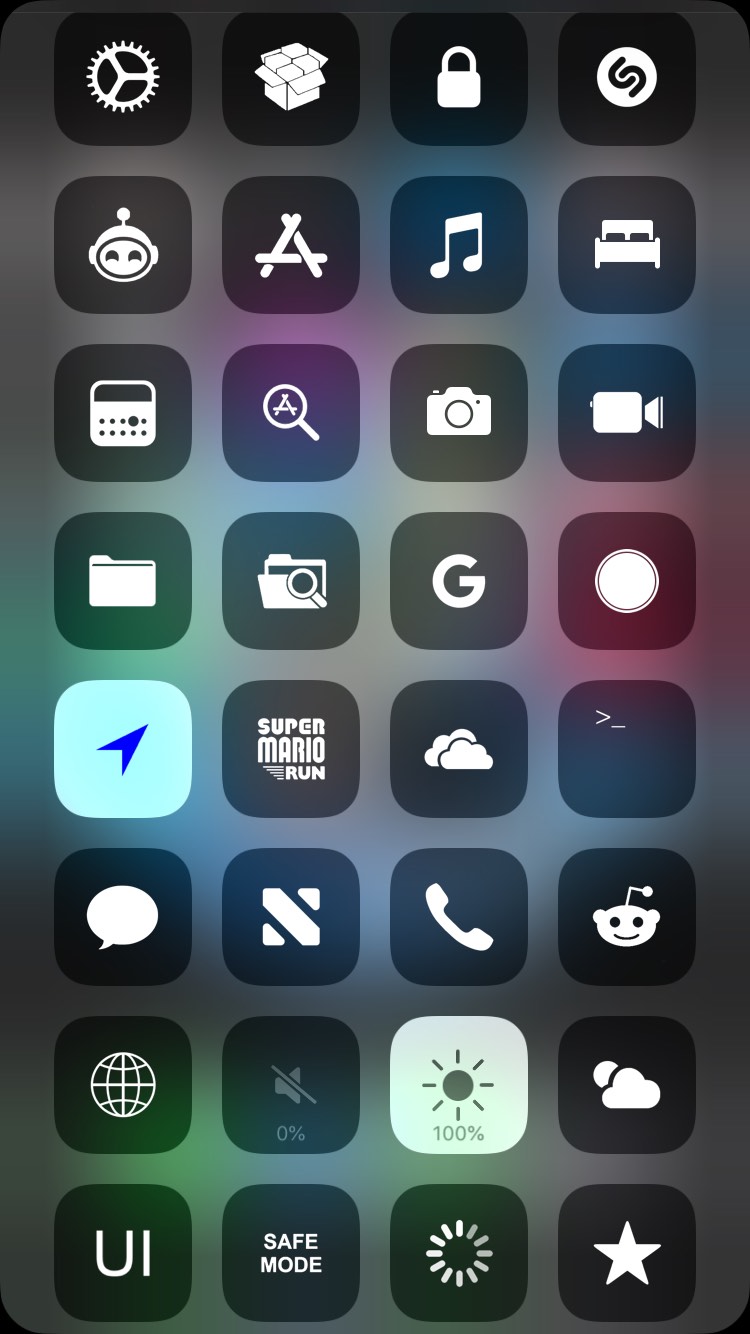This screenshot has height=1334, width=750.
Task: Open the Phone dialer shortcut
Action: 459,917
